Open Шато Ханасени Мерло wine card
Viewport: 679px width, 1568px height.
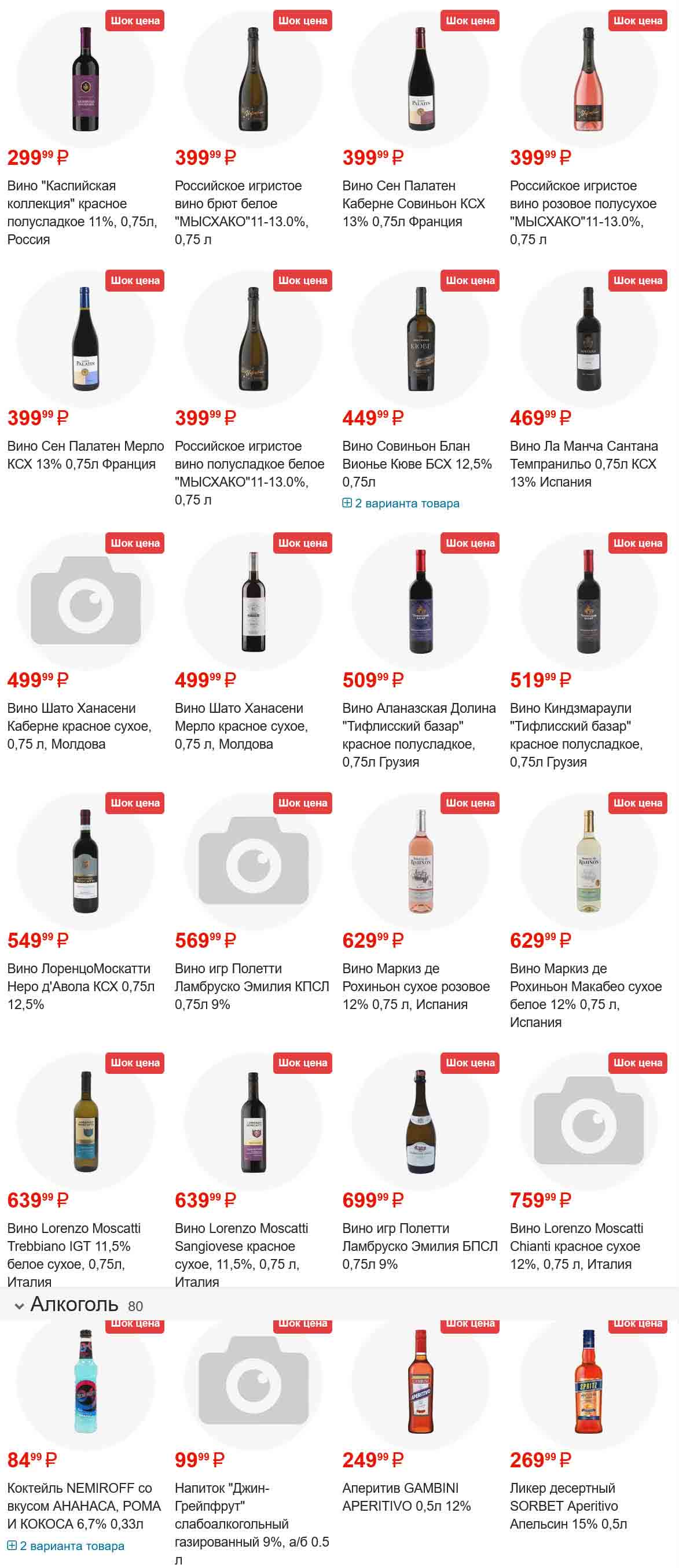coord(253,601)
